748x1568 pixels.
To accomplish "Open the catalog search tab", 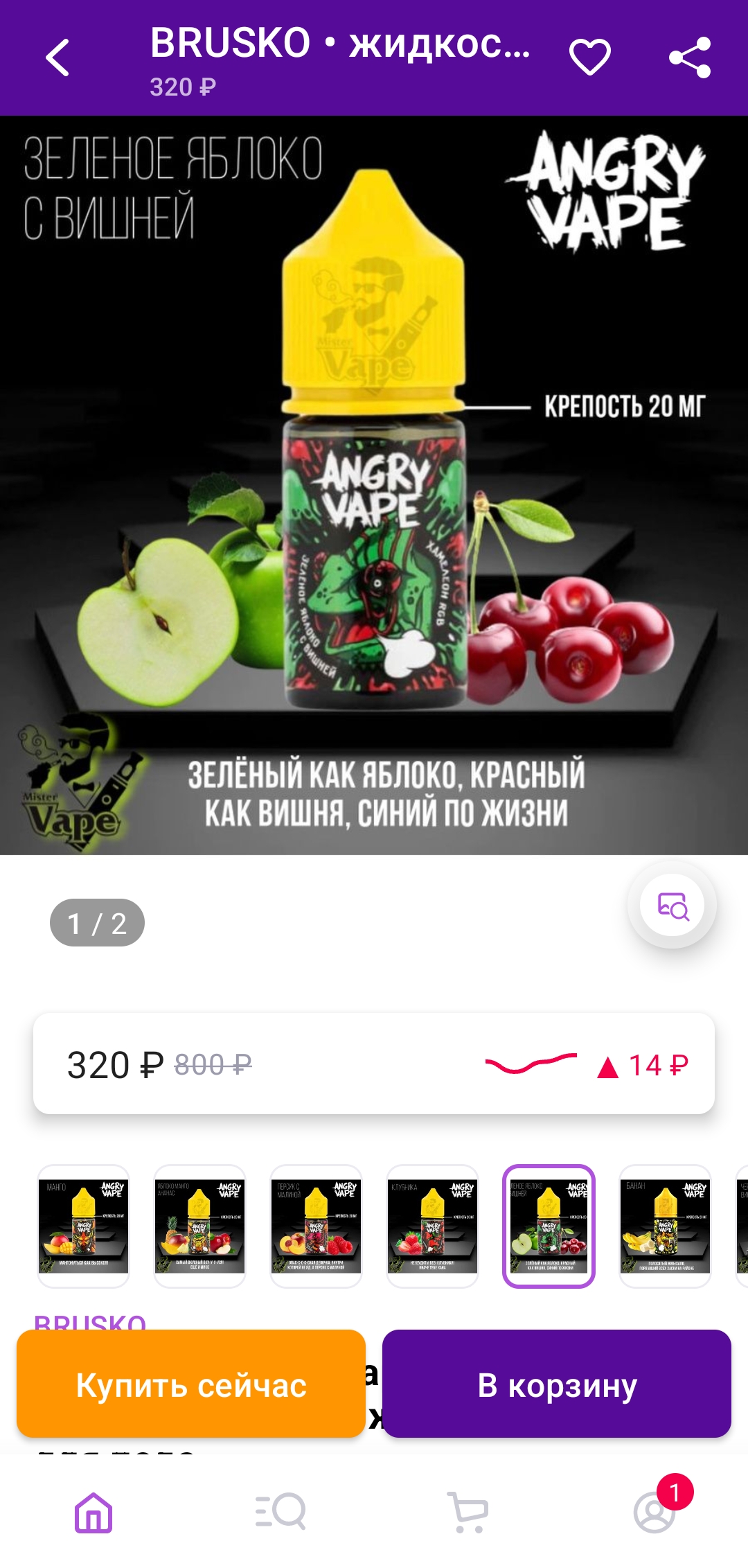I will (x=280, y=1512).
